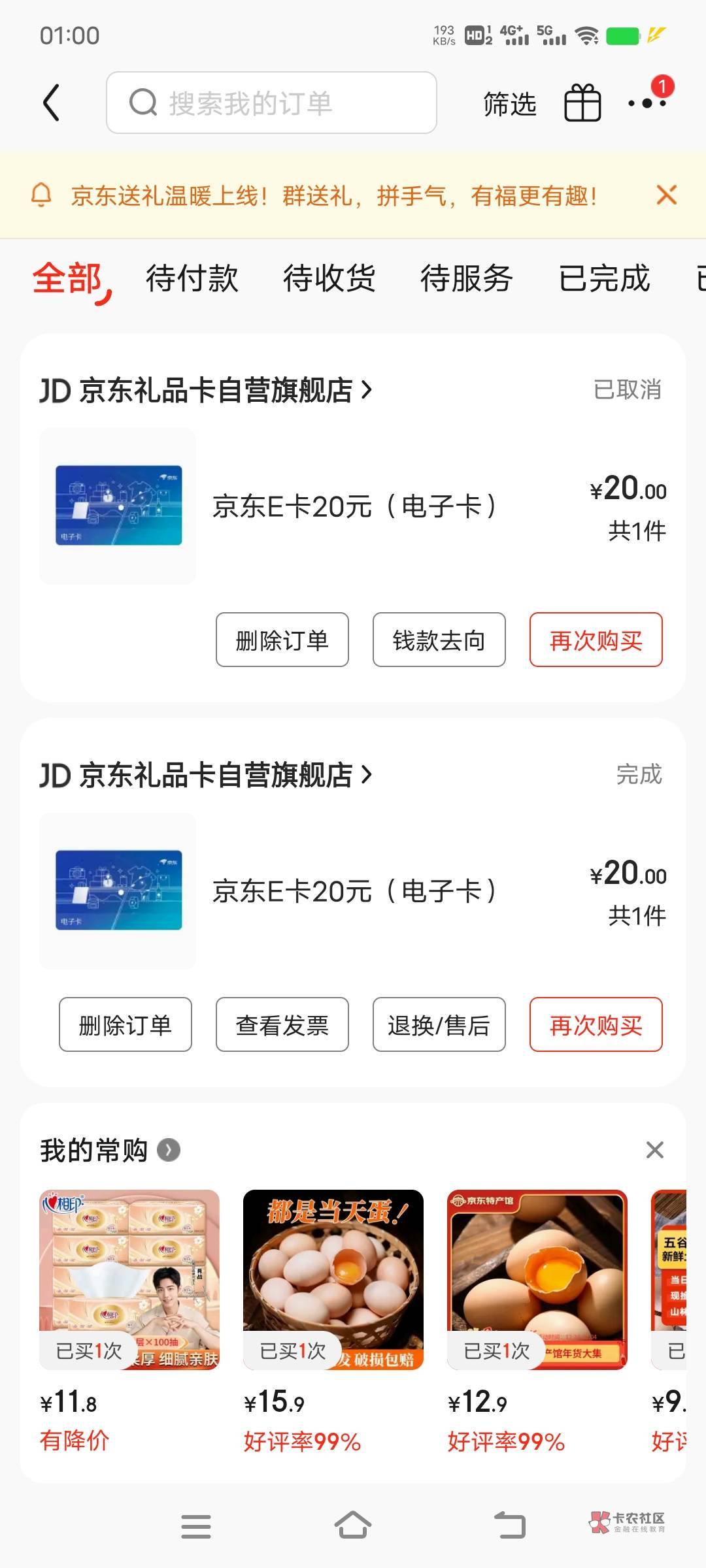Image resolution: width=706 pixels, height=1568 pixels.
Task: Switch to the 待收货 tab
Action: coord(329,279)
